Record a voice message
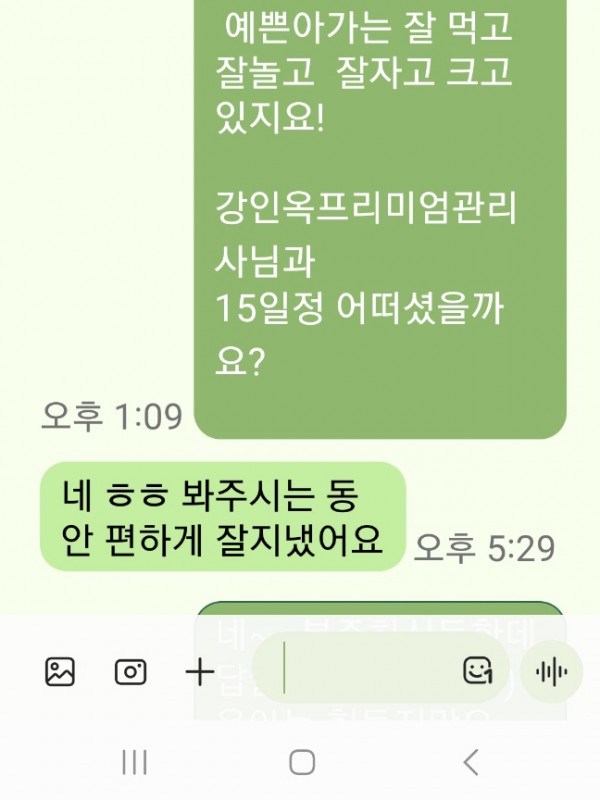600x800 pixels. click(x=552, y=672)
